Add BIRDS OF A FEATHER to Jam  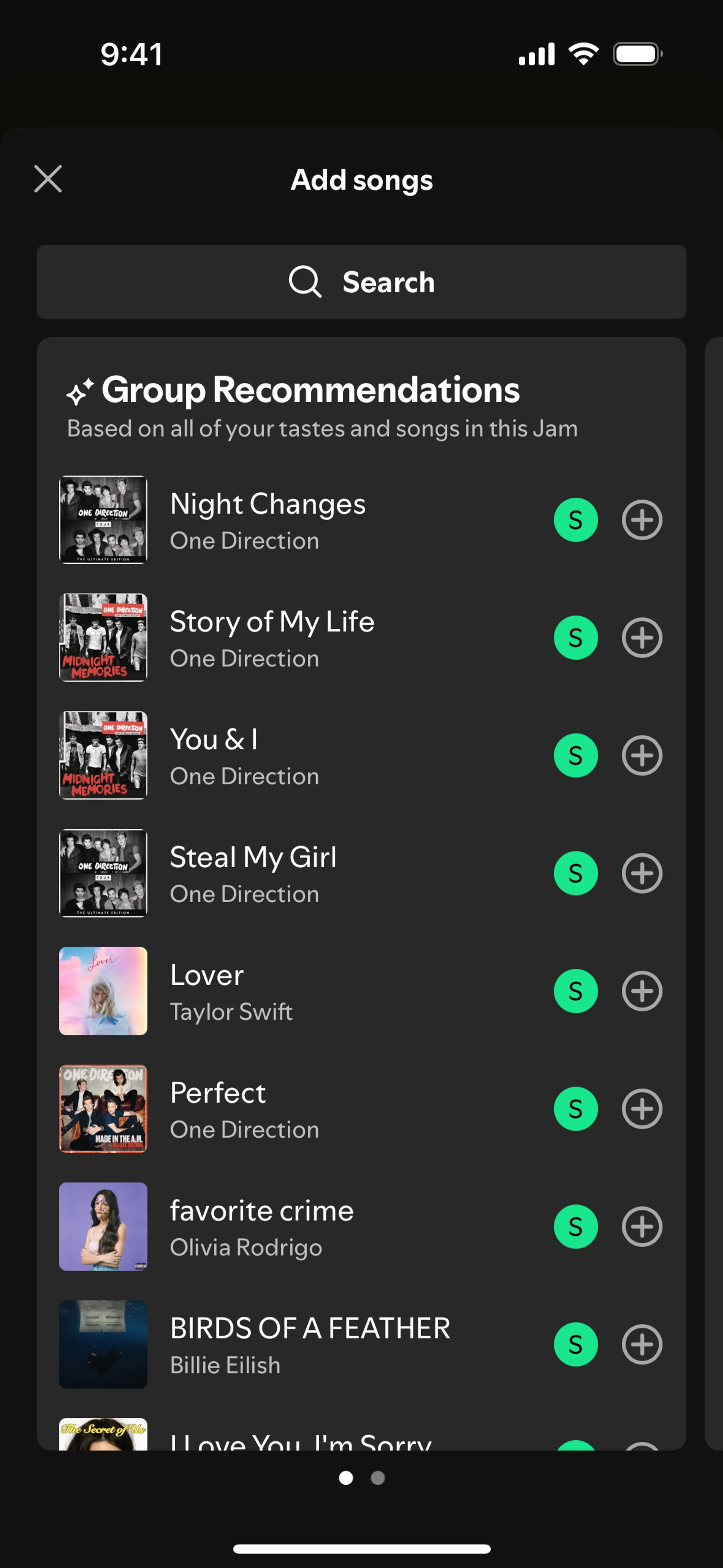tap(641, 1345)
